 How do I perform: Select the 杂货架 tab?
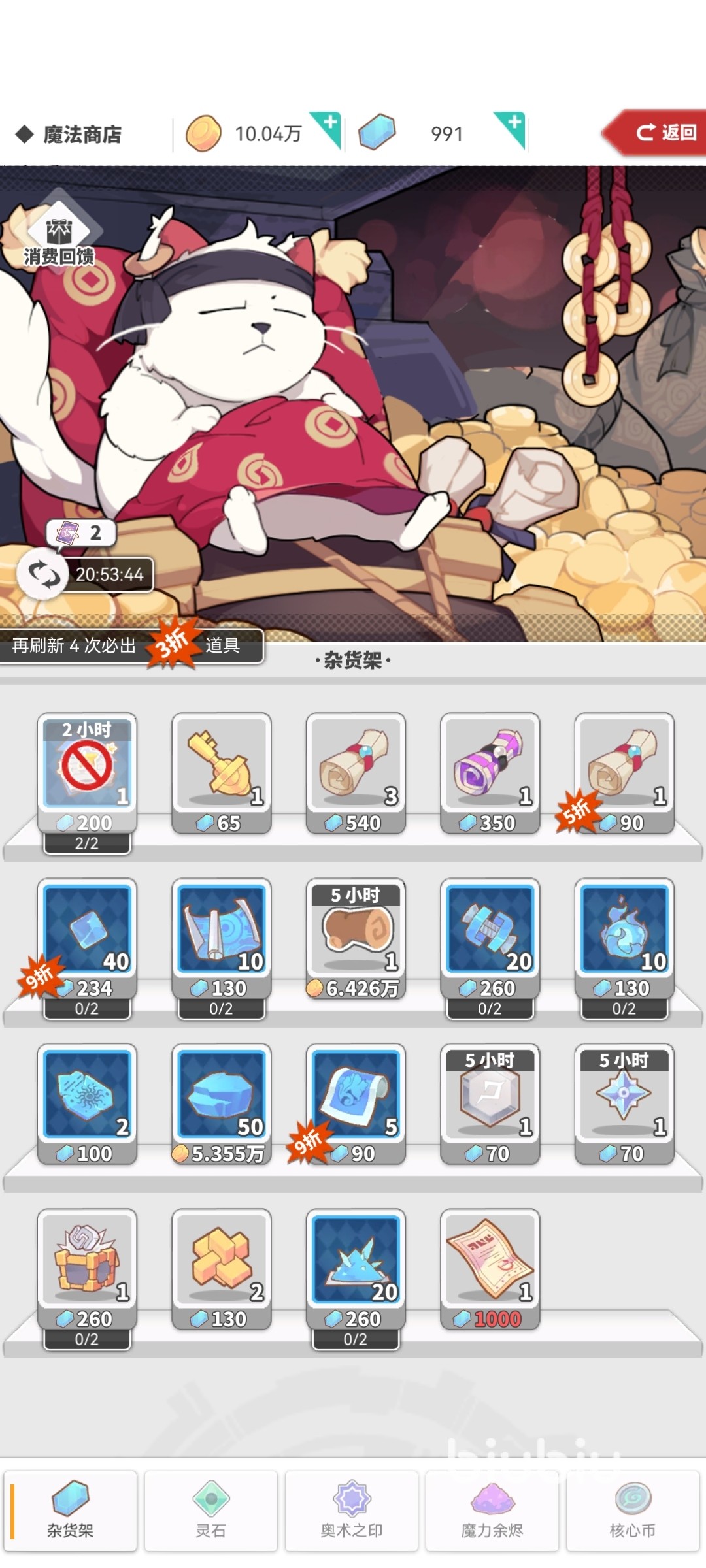[x=71, y=1511]
